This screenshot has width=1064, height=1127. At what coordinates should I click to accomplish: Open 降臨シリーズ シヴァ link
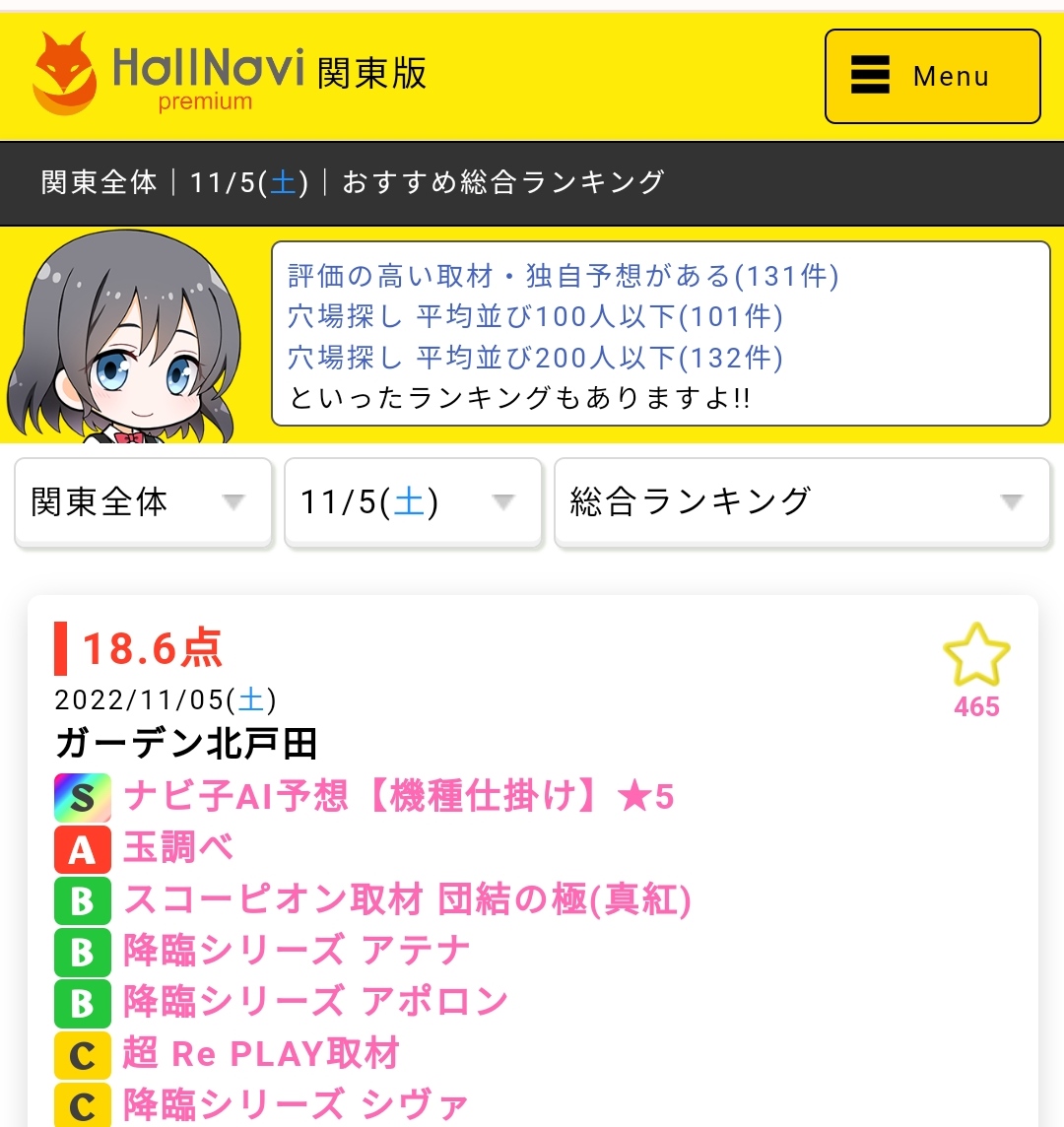[296, 1105]
